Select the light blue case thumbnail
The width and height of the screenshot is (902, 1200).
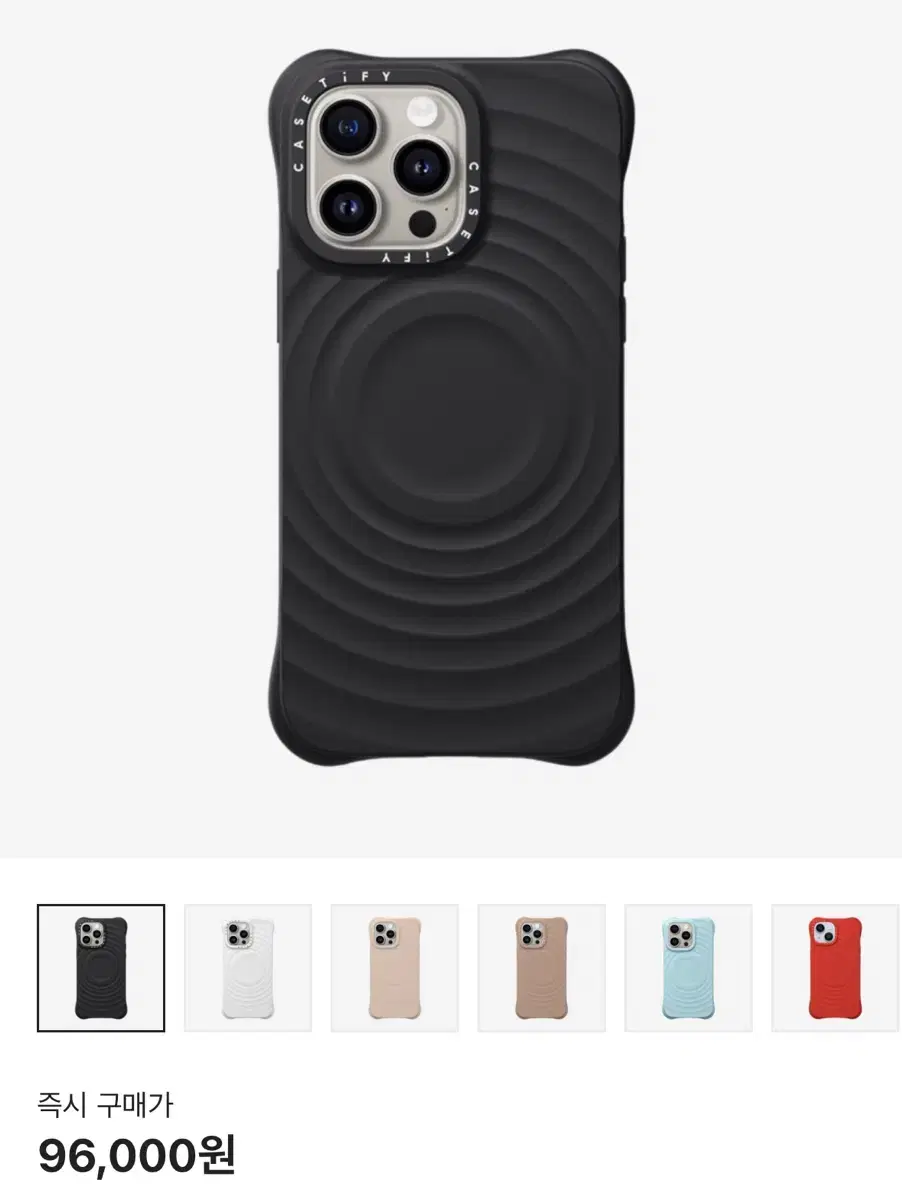pyautogui.click(x=684, y=967)
